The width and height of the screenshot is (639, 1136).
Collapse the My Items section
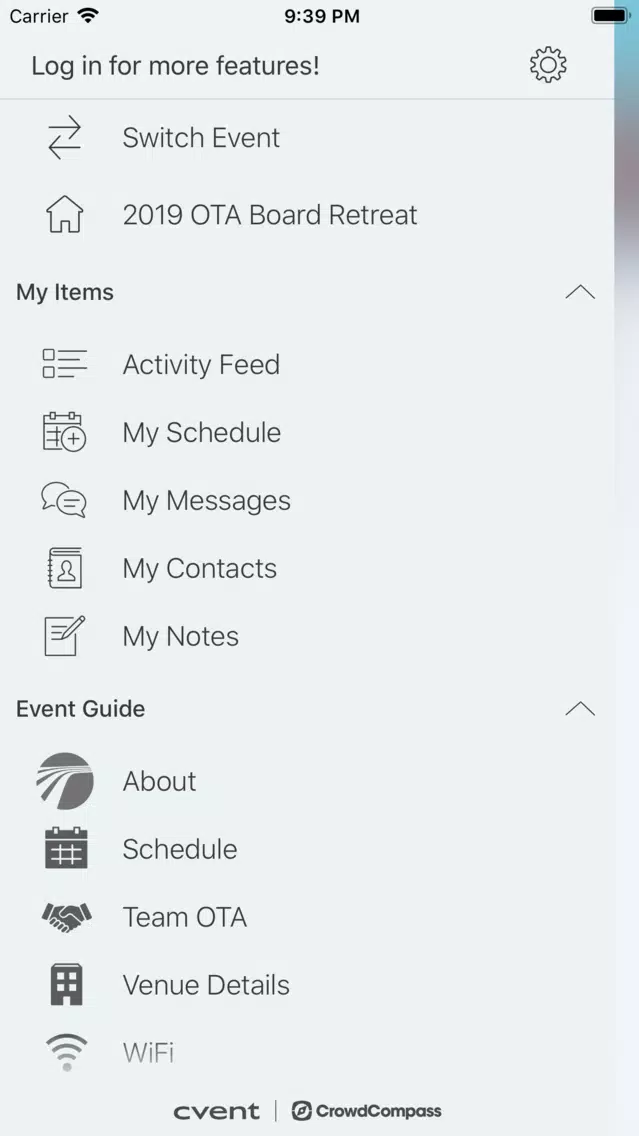(x=580, y=293)
